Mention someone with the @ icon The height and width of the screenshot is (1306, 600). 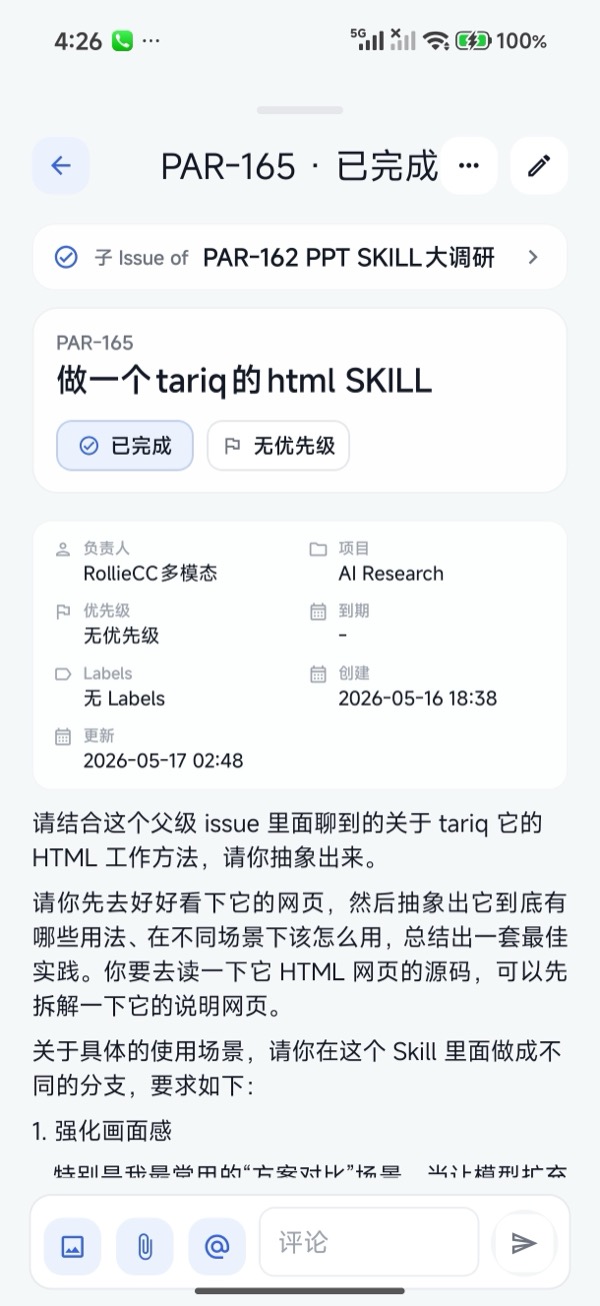(217, 1246)
